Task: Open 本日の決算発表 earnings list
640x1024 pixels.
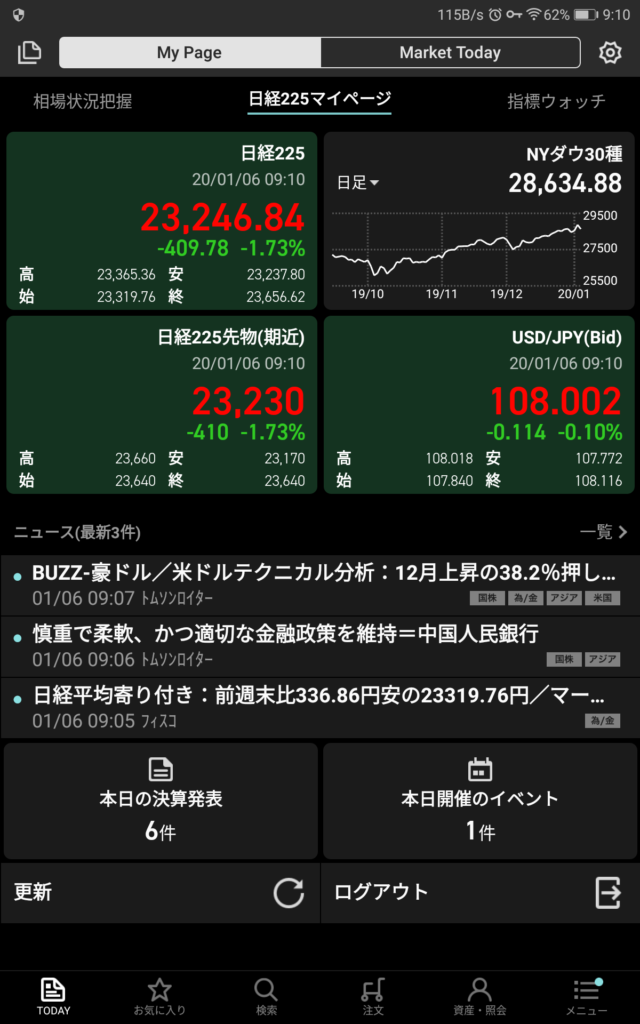Action: (161, 800)
